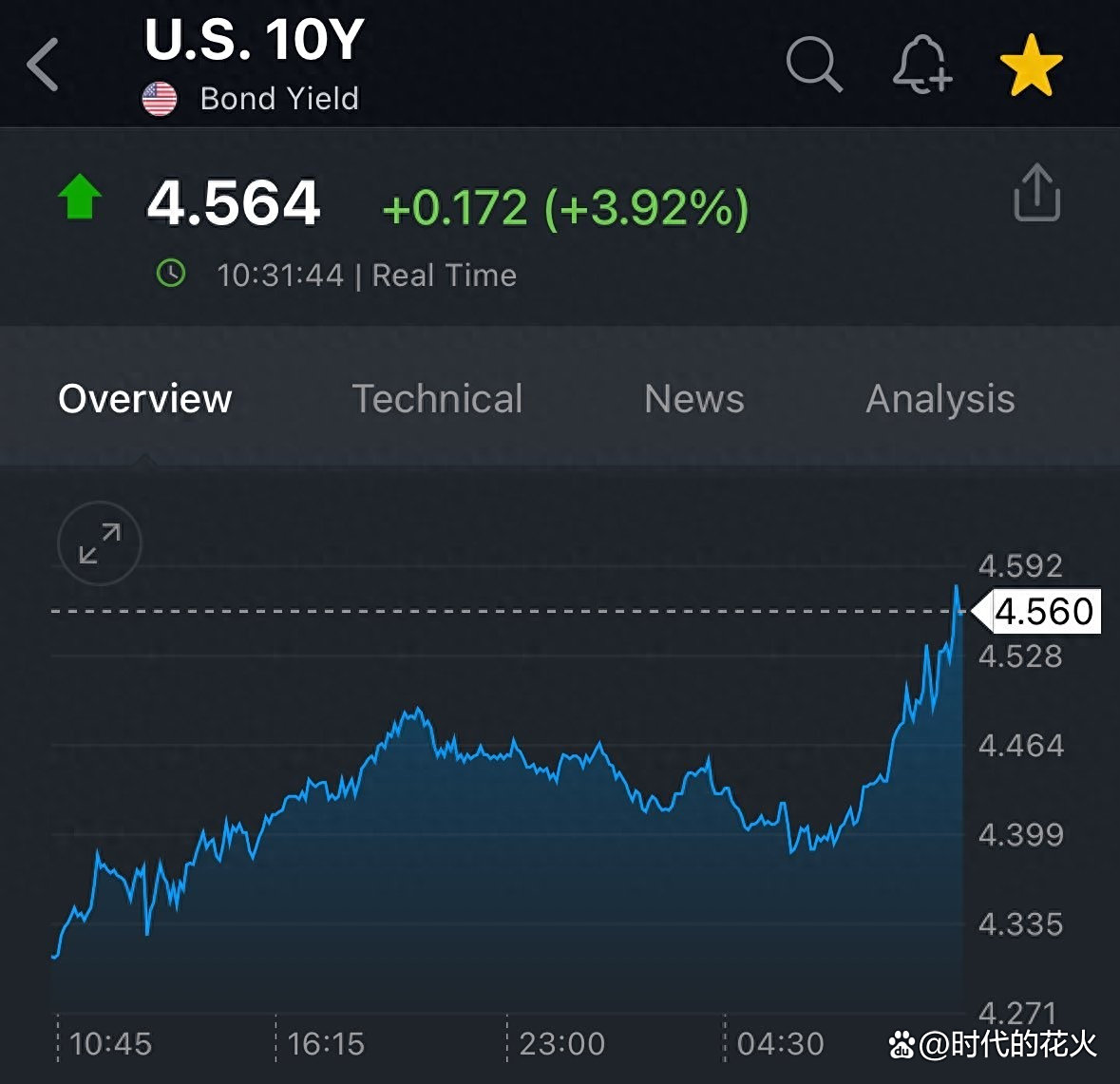Create a price alert with the bell
Image resolution: width=1120 pixels, height=1084 pixels.
(x=921, y=66)
